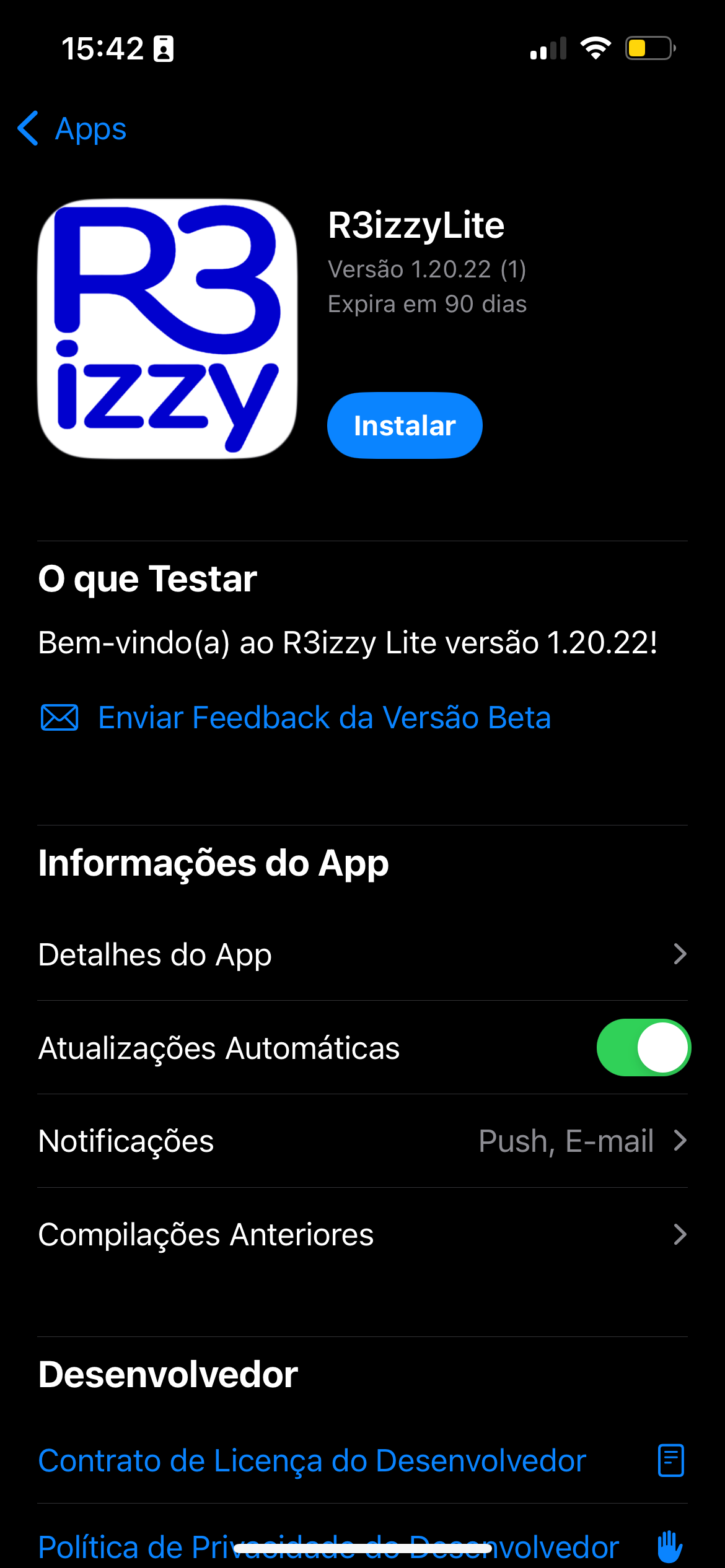
Task: Install the R3izzyLite app
Action: 405,425
